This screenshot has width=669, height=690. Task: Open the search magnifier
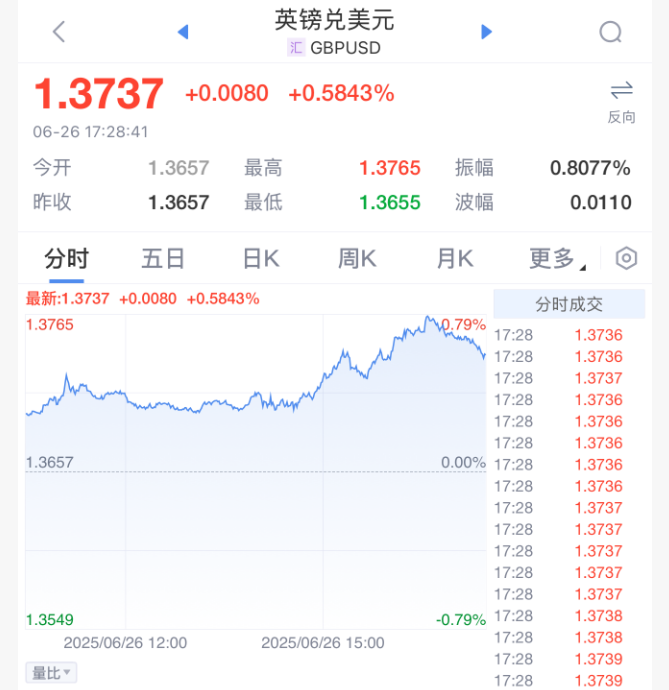point(610,32)
